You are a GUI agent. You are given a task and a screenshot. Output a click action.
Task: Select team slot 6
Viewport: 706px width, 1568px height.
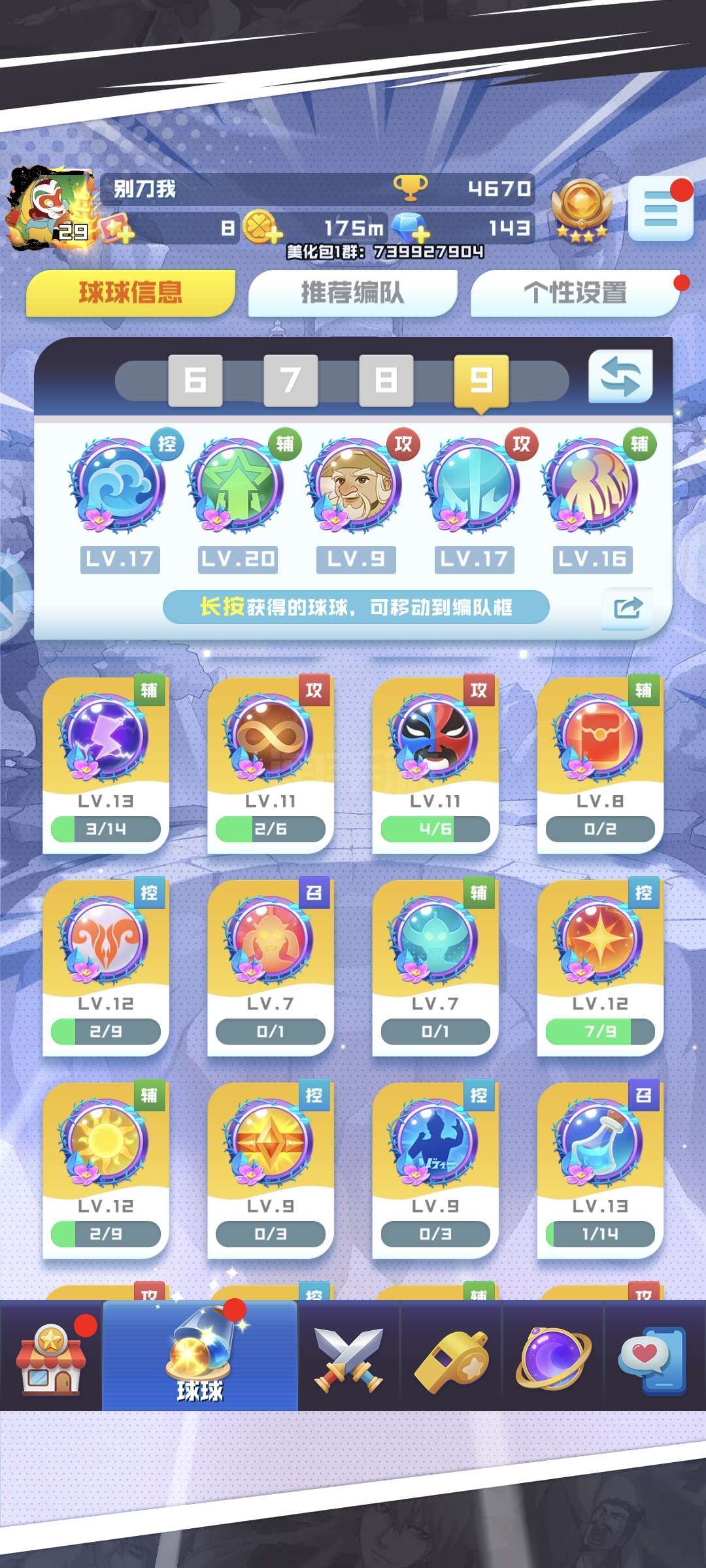195,380
